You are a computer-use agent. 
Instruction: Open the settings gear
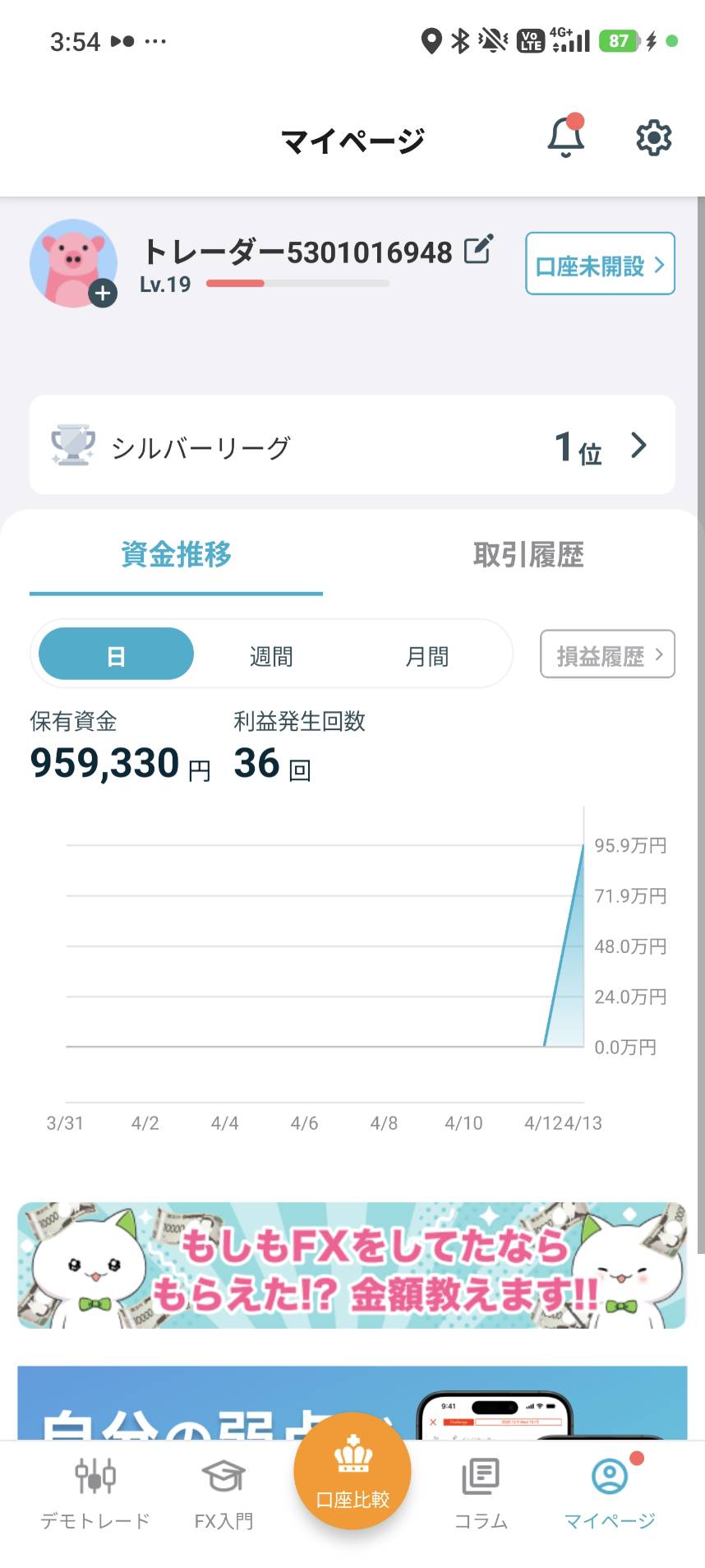(x=653, y=137)
